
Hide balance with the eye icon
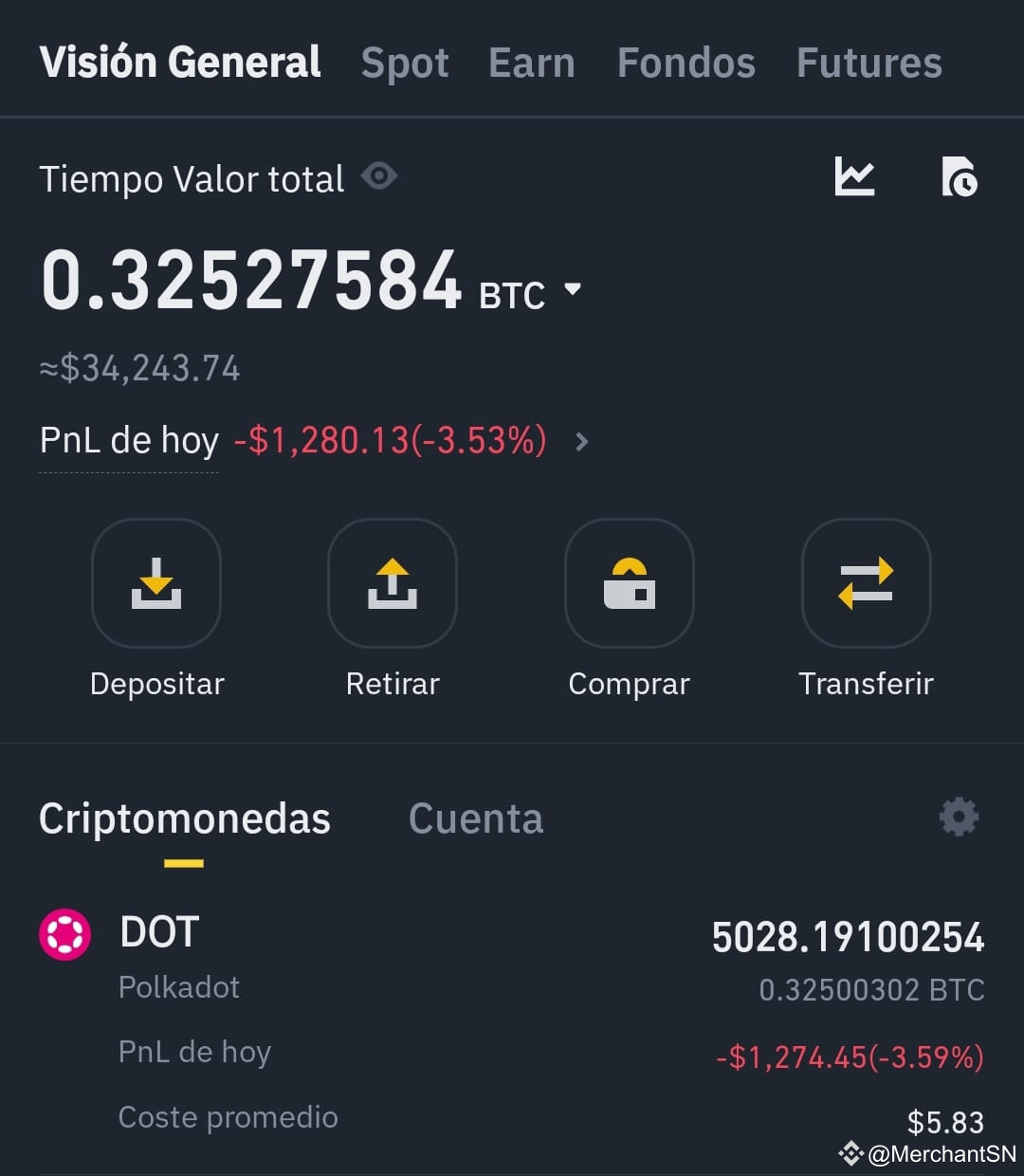379,176
